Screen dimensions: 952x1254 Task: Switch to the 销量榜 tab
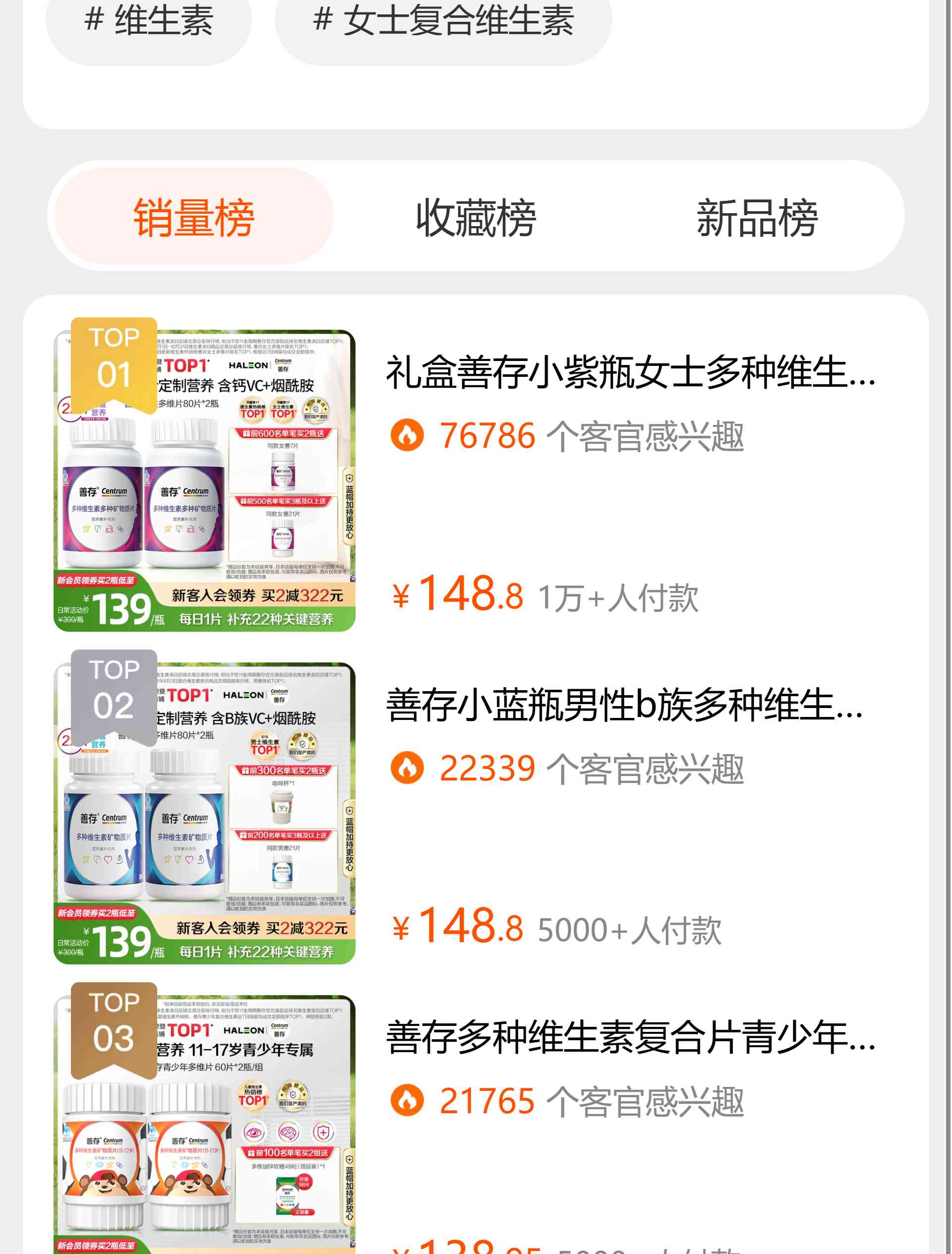click(194, 217)
